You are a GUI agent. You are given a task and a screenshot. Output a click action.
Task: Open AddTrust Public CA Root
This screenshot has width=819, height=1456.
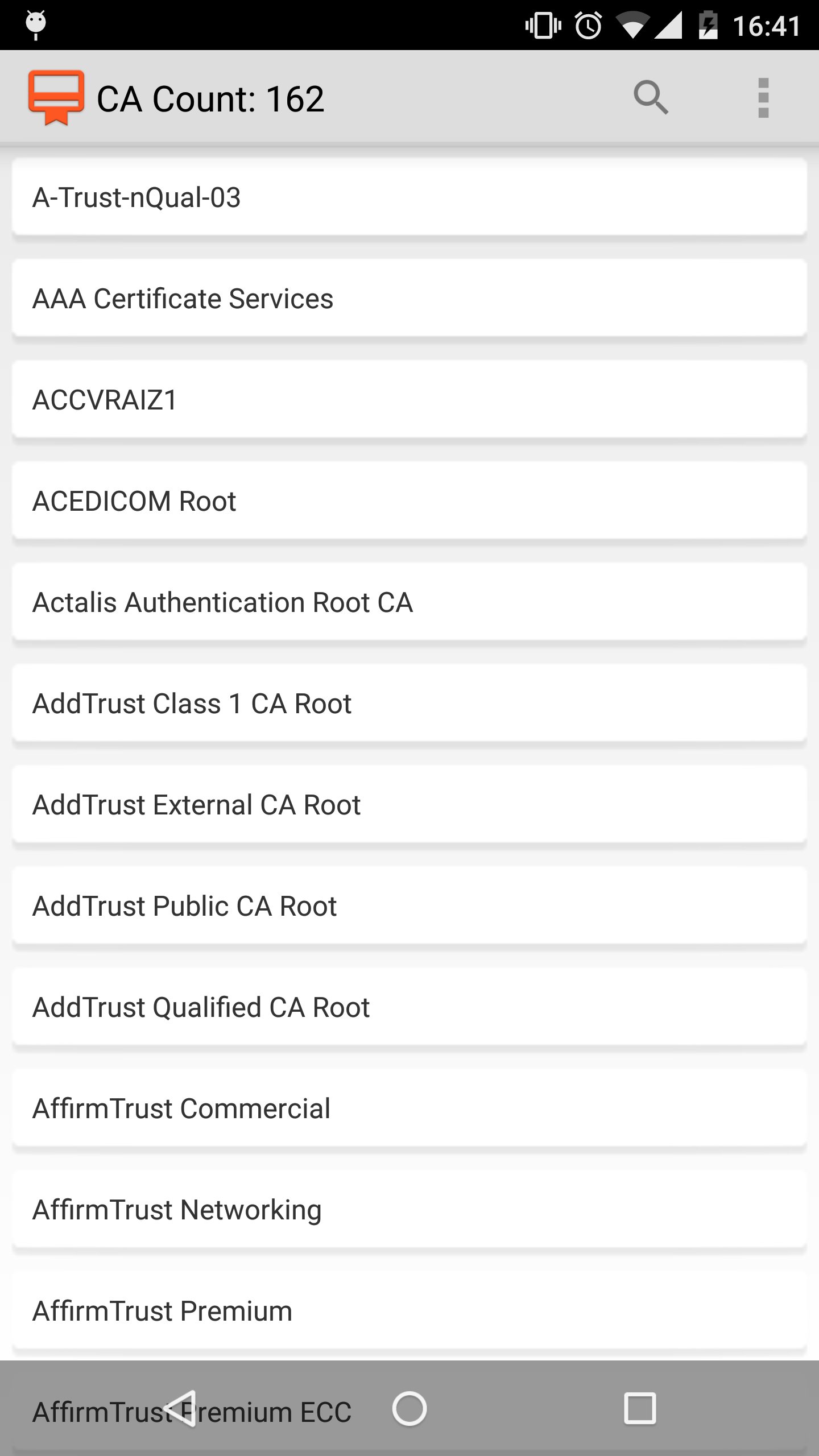(x=409, y=905)
